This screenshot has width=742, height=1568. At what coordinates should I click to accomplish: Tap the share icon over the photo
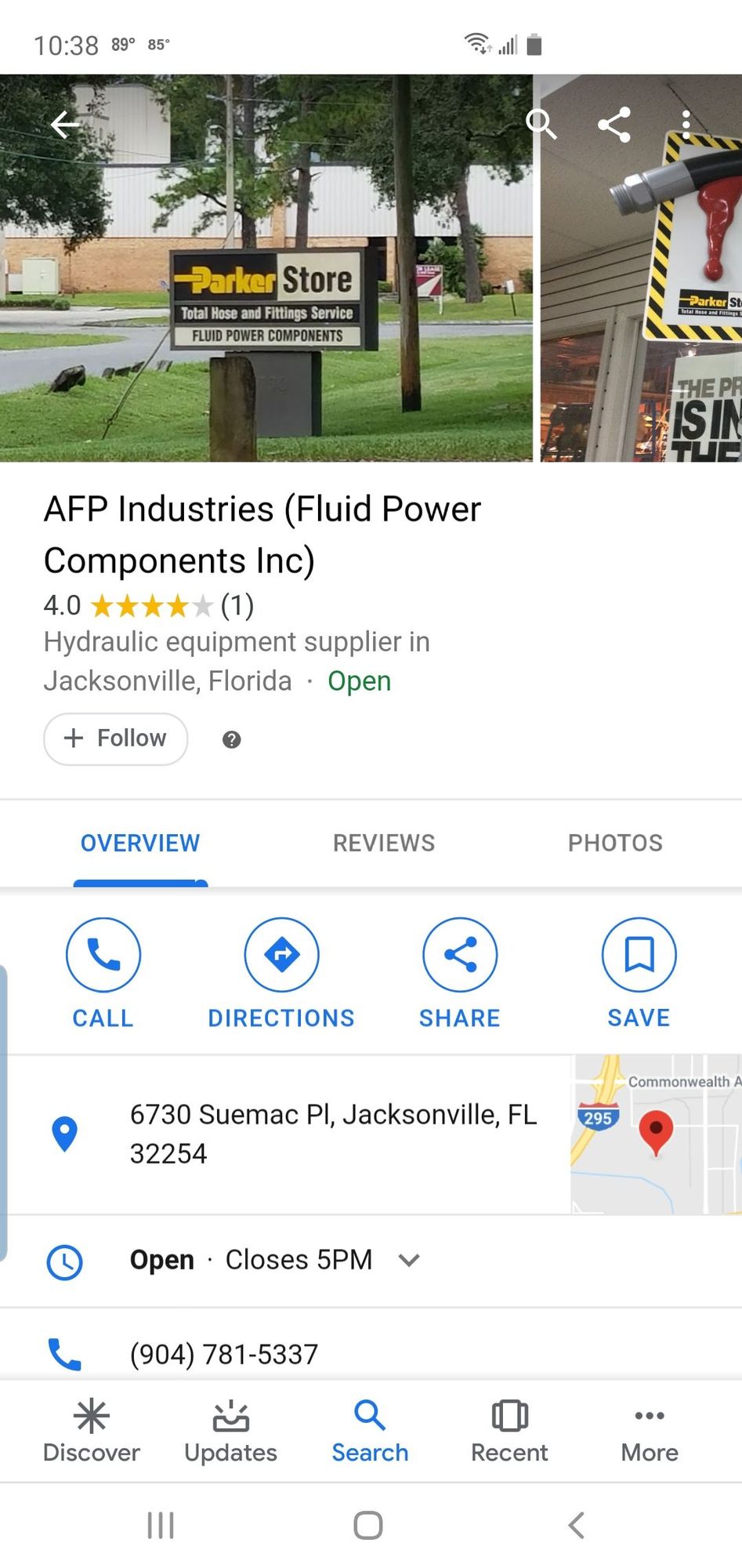point(614,125)
